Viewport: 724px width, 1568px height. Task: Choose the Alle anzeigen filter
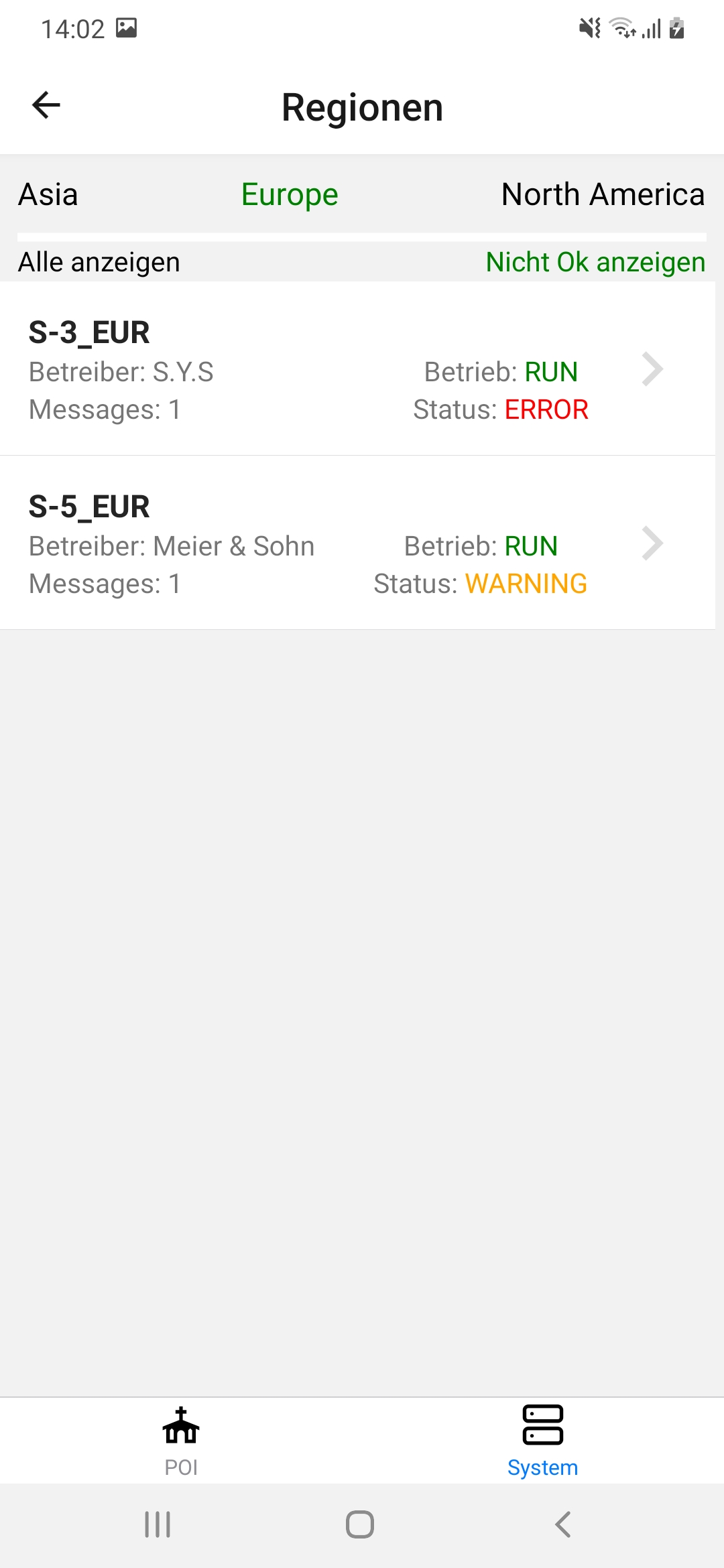pyautogui.click(x=99, y=263)
